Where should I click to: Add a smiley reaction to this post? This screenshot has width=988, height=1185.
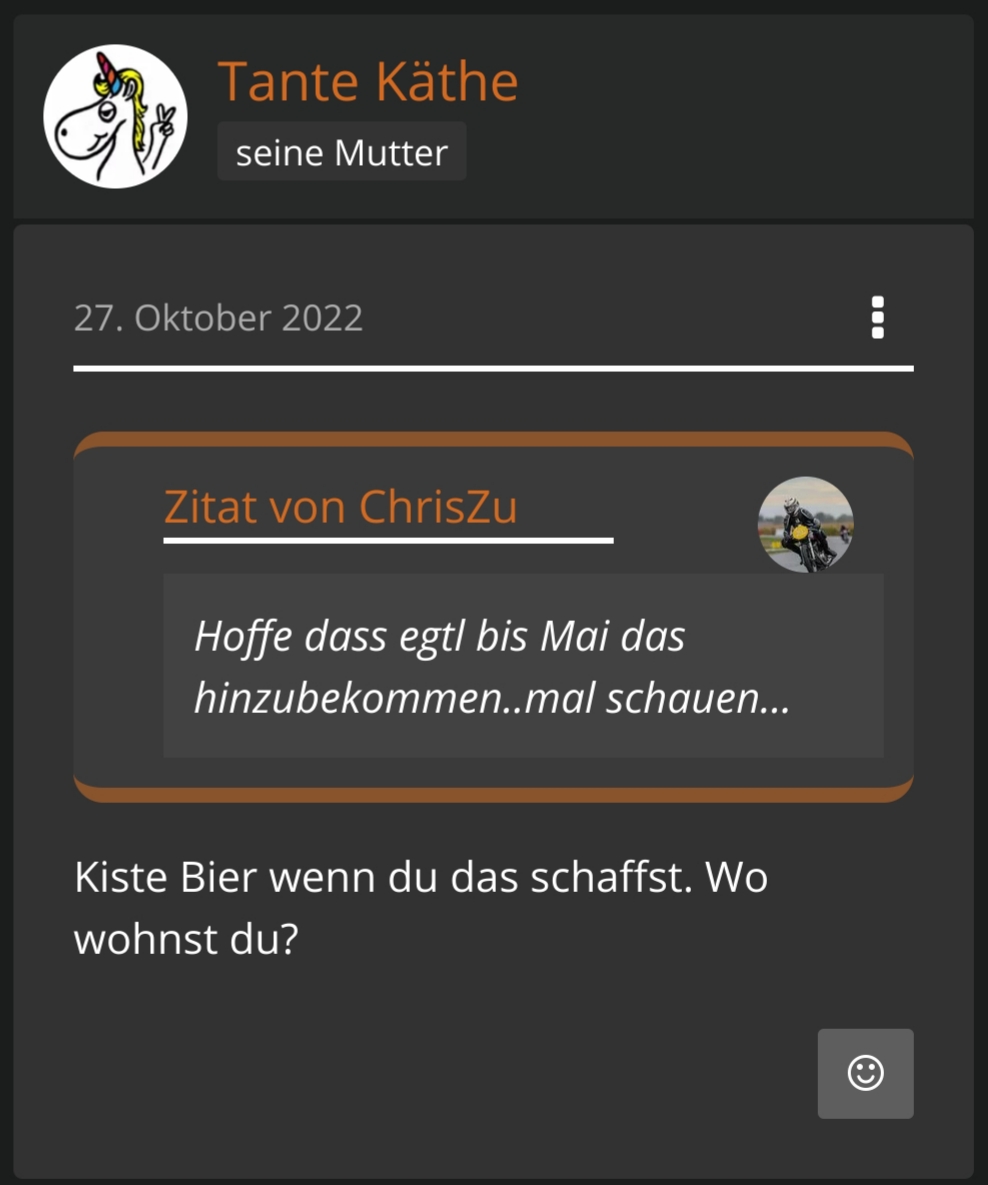[x=865, y=1073]
